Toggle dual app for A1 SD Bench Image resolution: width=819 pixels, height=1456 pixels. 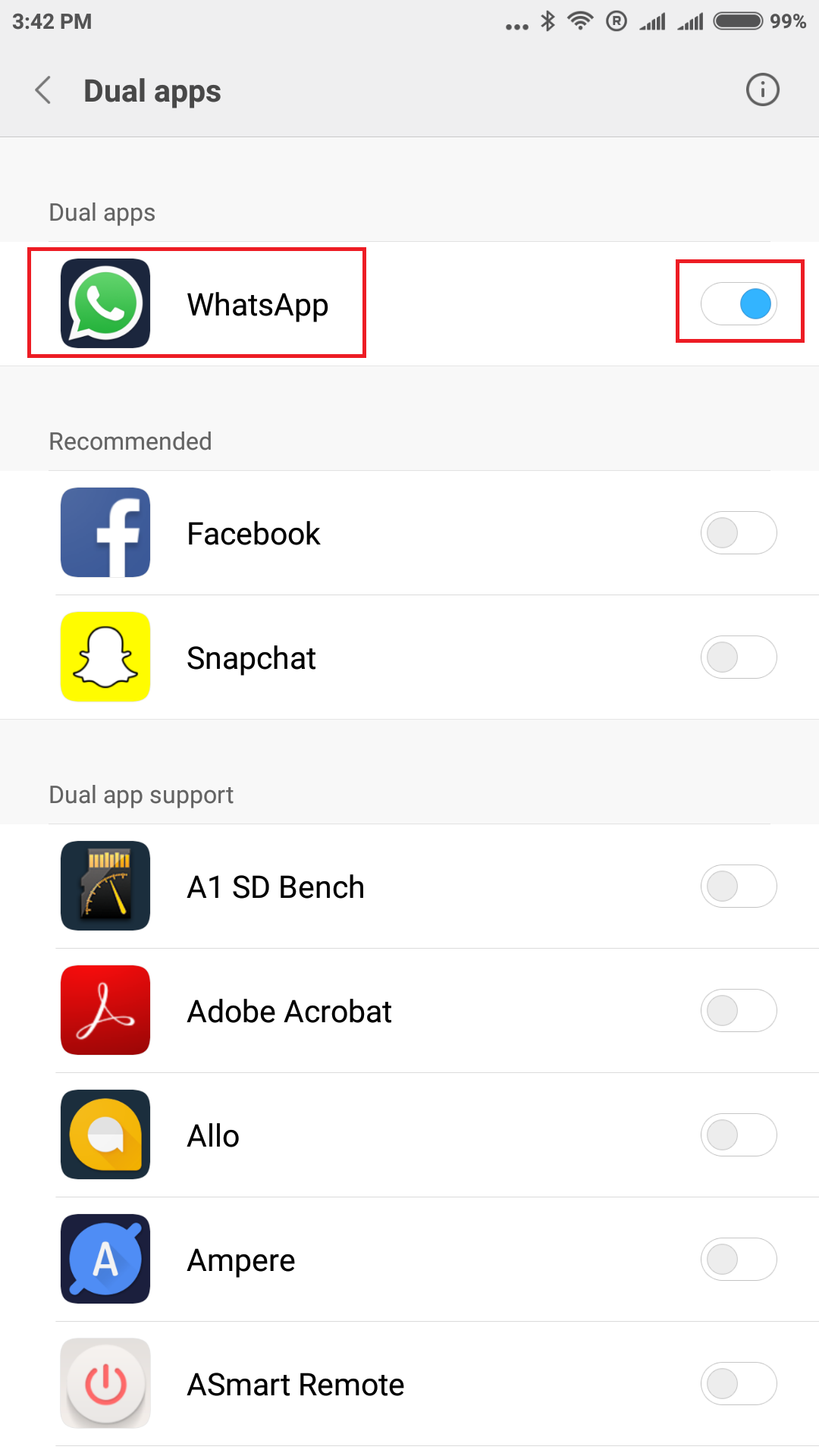pyautogui.click(x=739, y=886)
